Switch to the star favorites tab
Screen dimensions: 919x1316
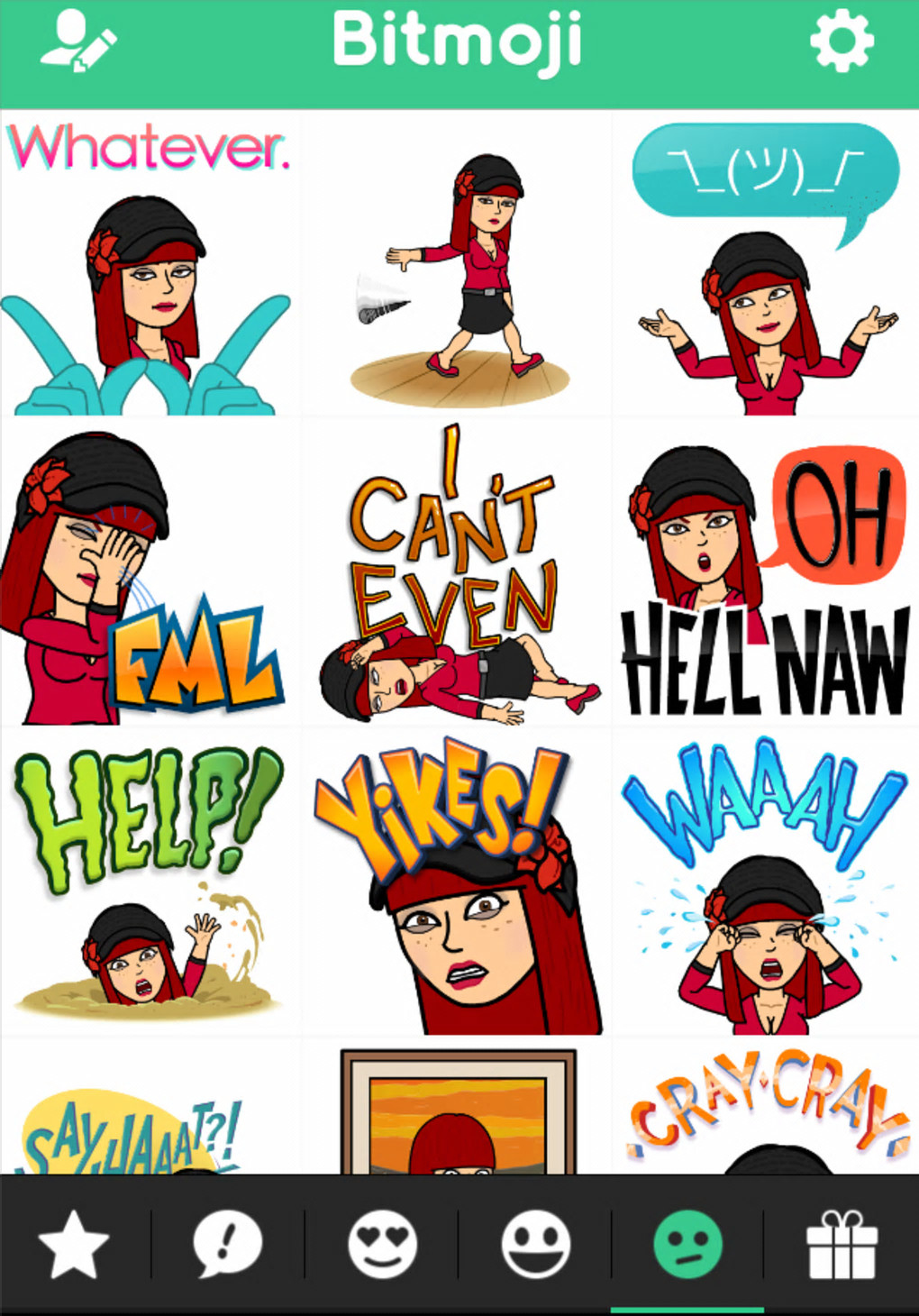point(74,1245)
